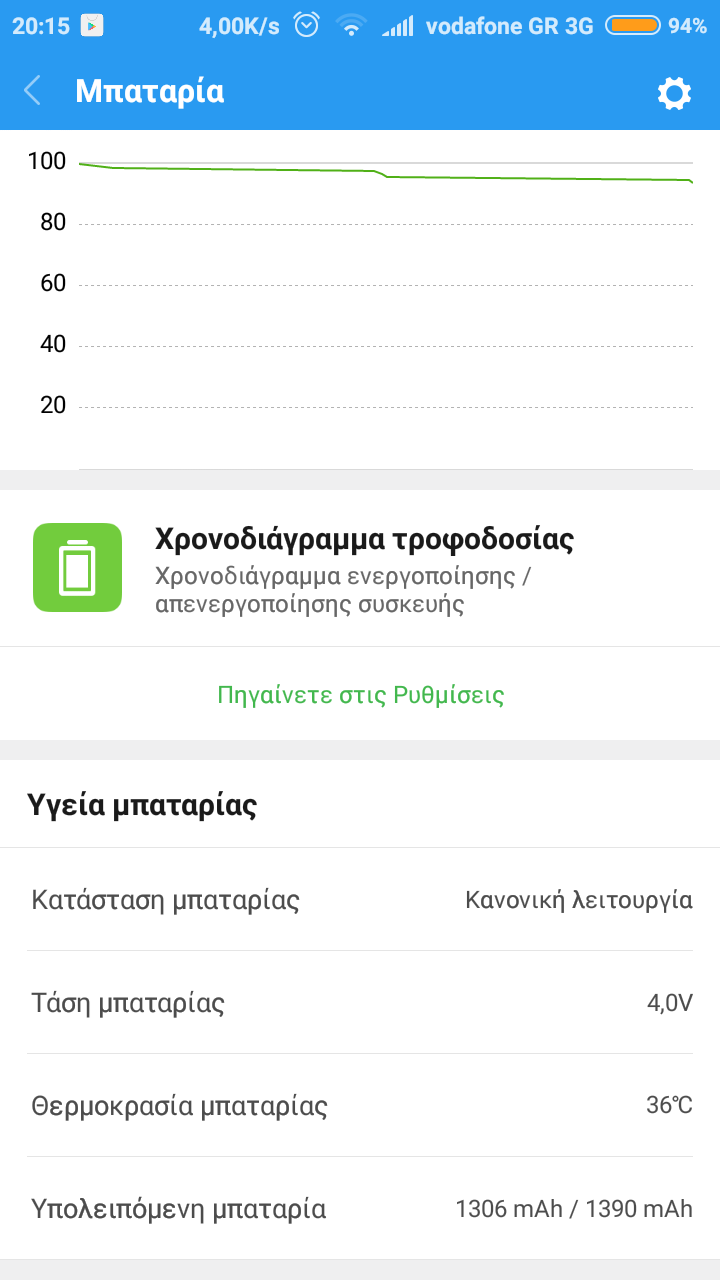Screen dimensions: 720x1280
Task: Go back from the Μπαταρία screen
Action: (x=33, y=92)
